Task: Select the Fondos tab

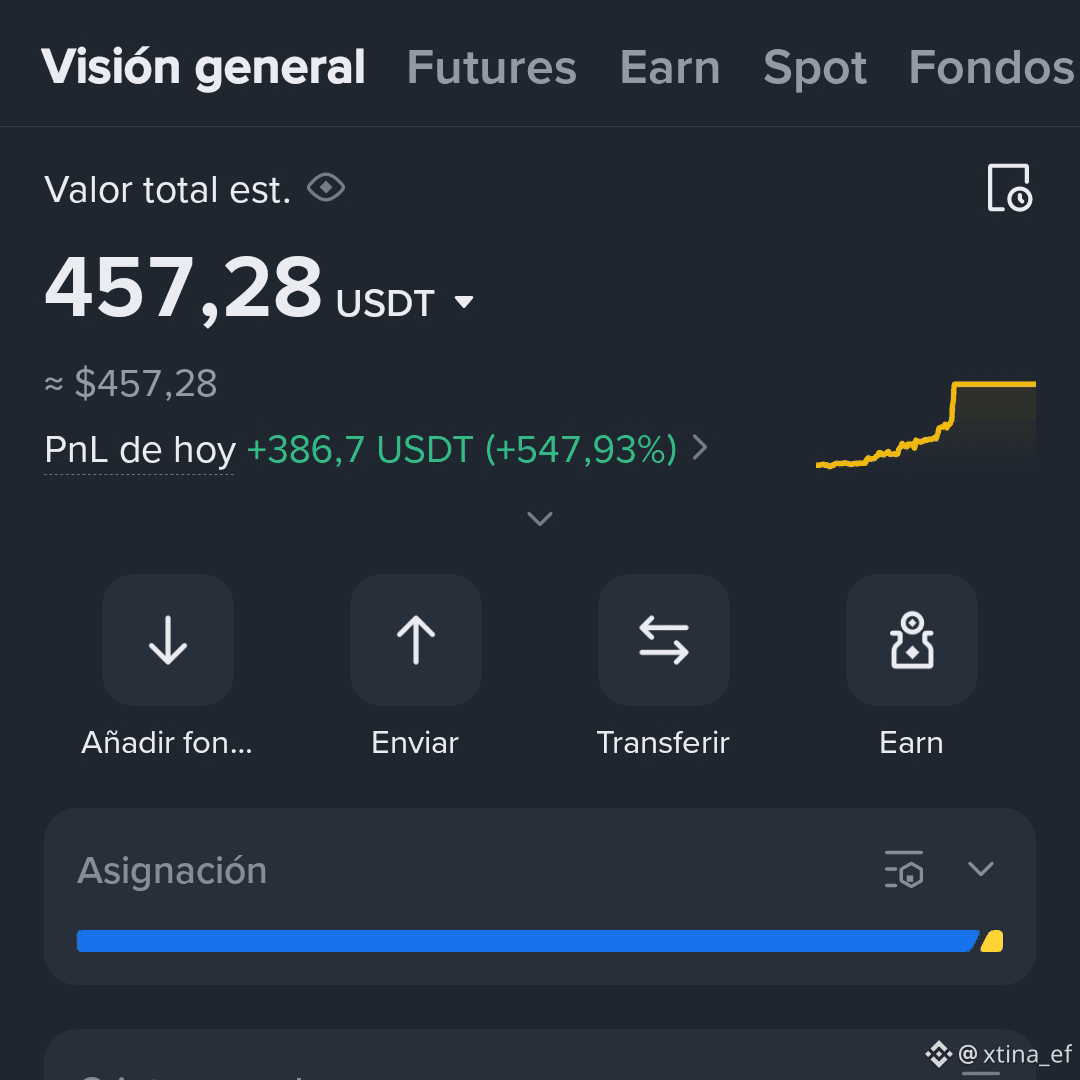Action: [x=991, y=68]
